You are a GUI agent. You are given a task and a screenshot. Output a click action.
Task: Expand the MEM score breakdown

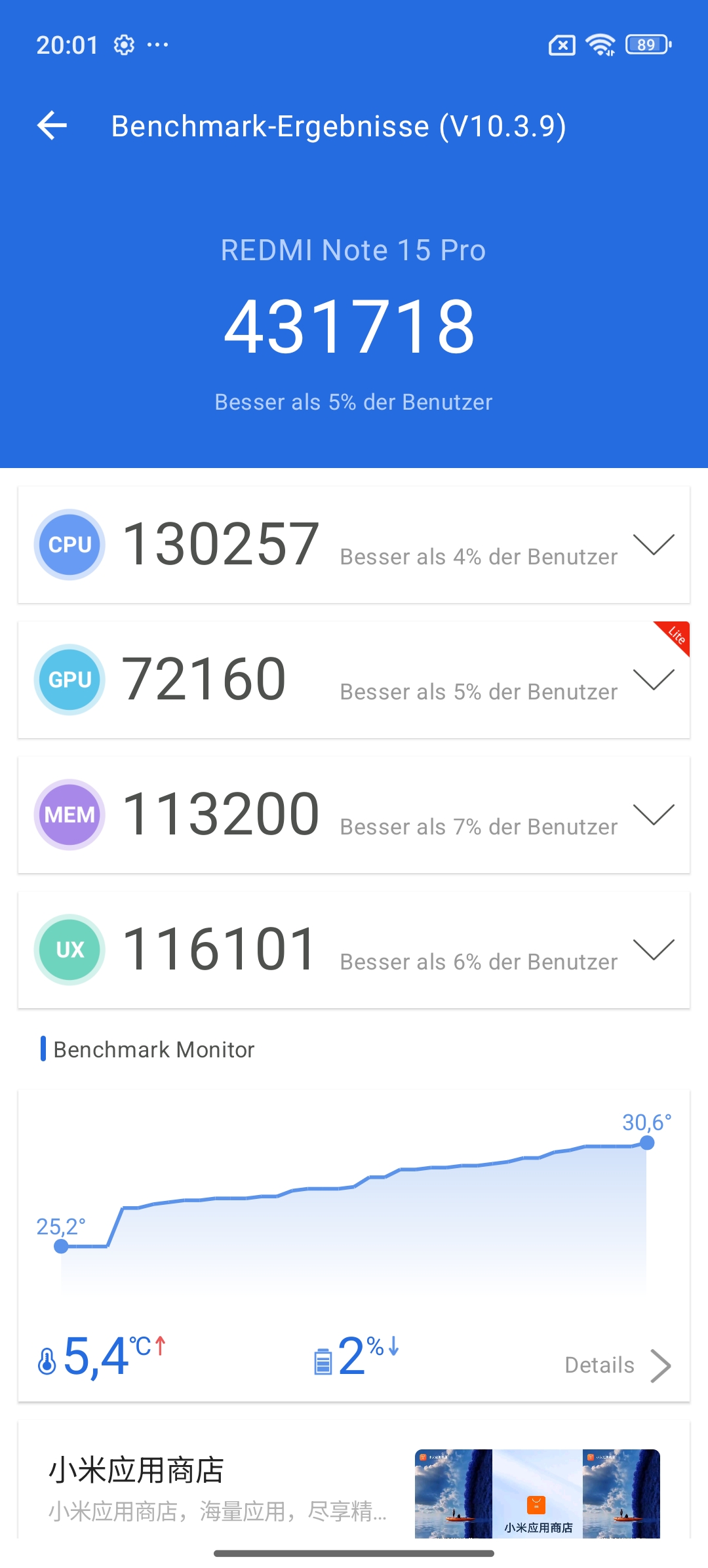[x=654, y=815]
